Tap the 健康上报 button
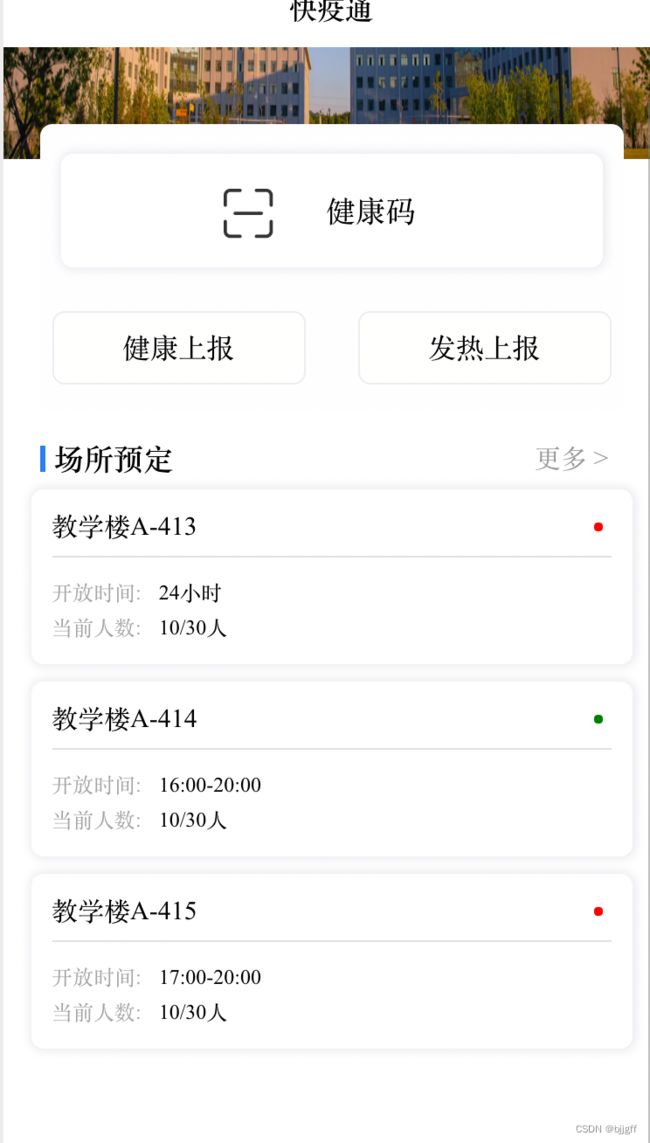The image size is (650, 1143). point(179,348)
